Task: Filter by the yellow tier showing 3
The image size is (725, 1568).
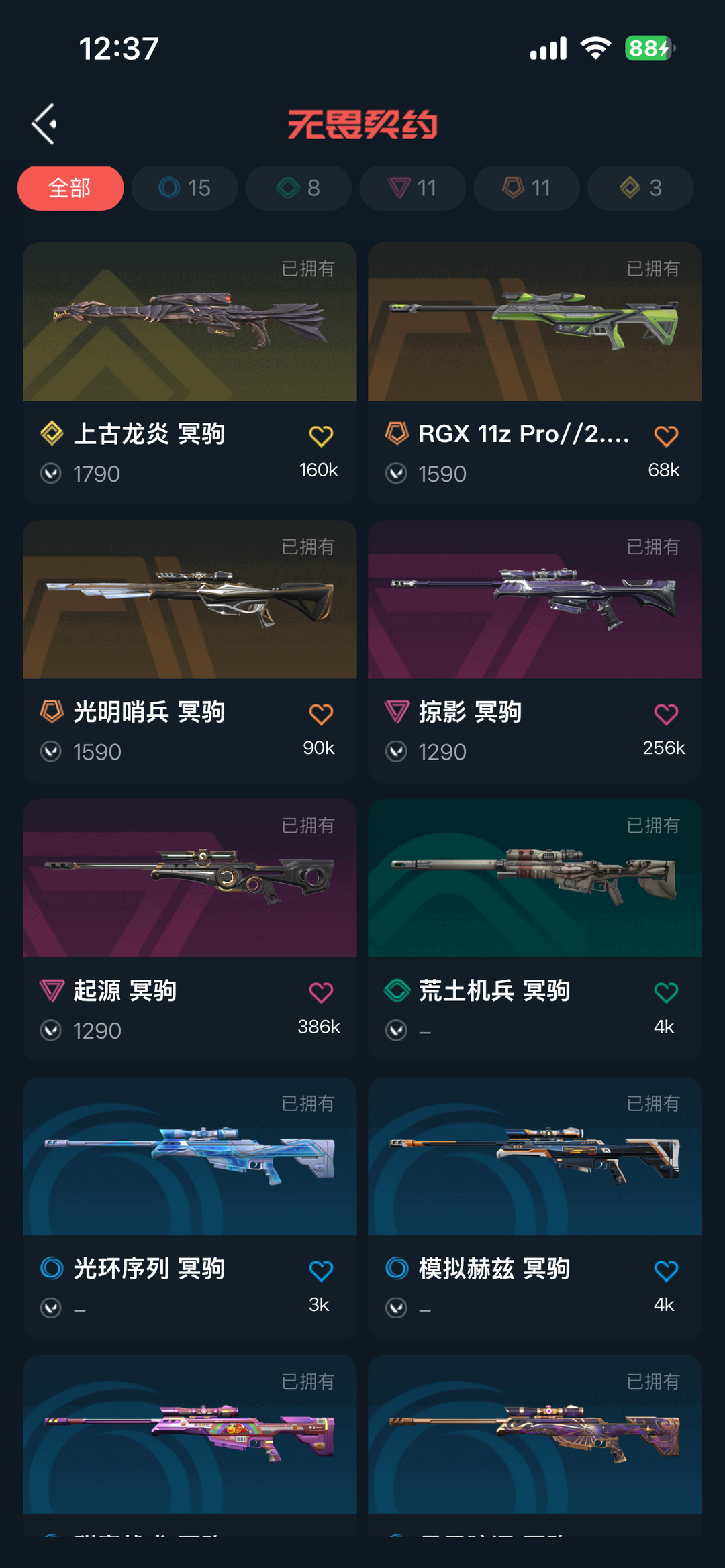Action: click(x=641, y=188)
